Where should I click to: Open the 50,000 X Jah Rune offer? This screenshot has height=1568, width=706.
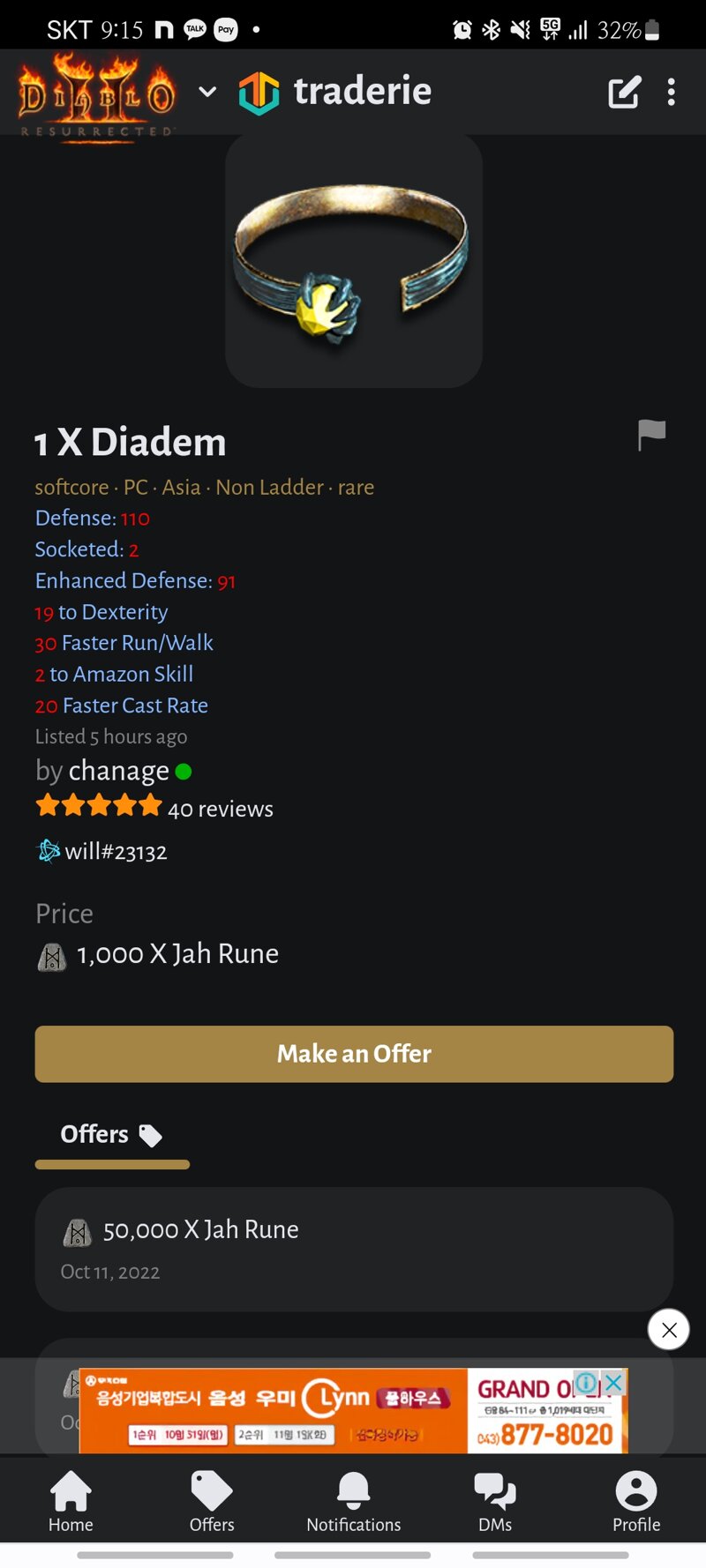coord(354,1248)
